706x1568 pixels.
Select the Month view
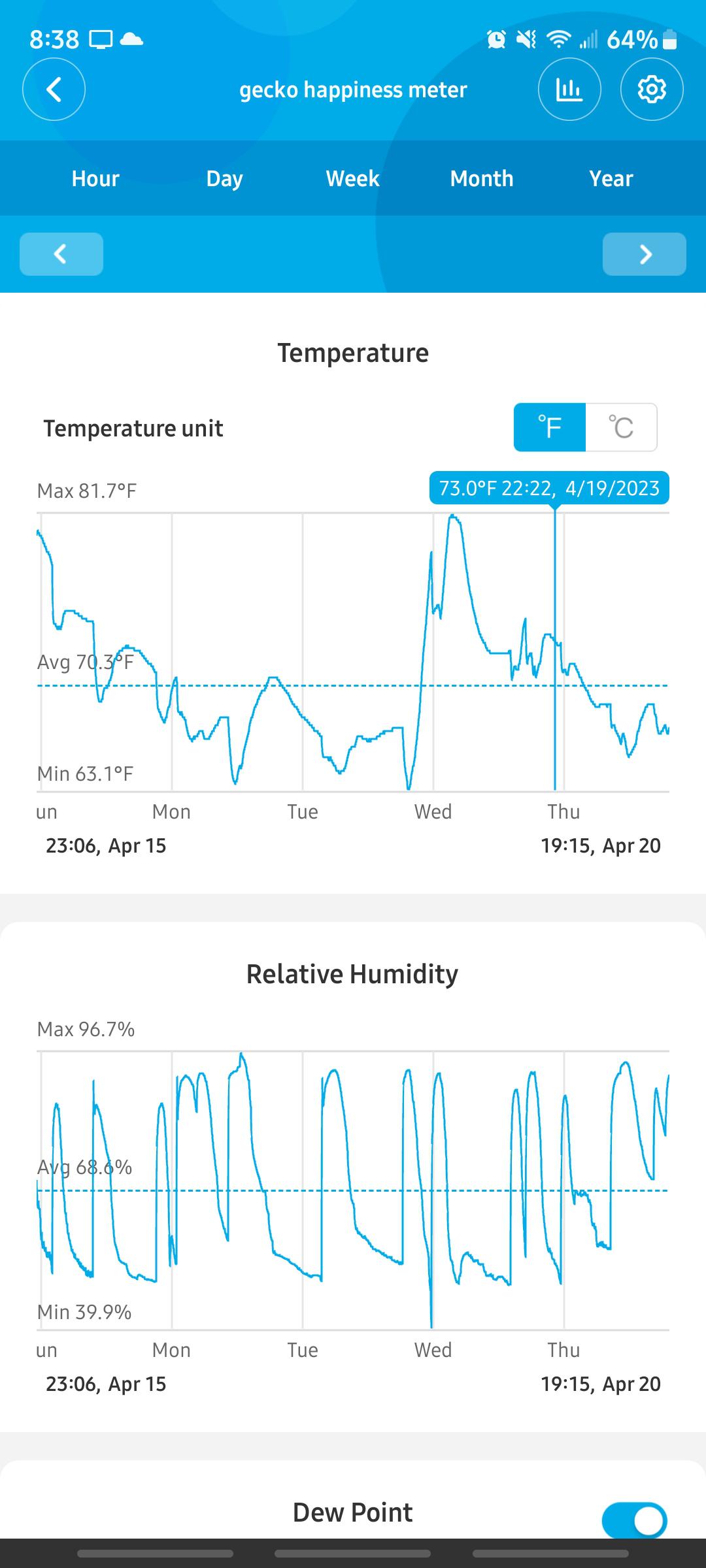tap(481, 178)
